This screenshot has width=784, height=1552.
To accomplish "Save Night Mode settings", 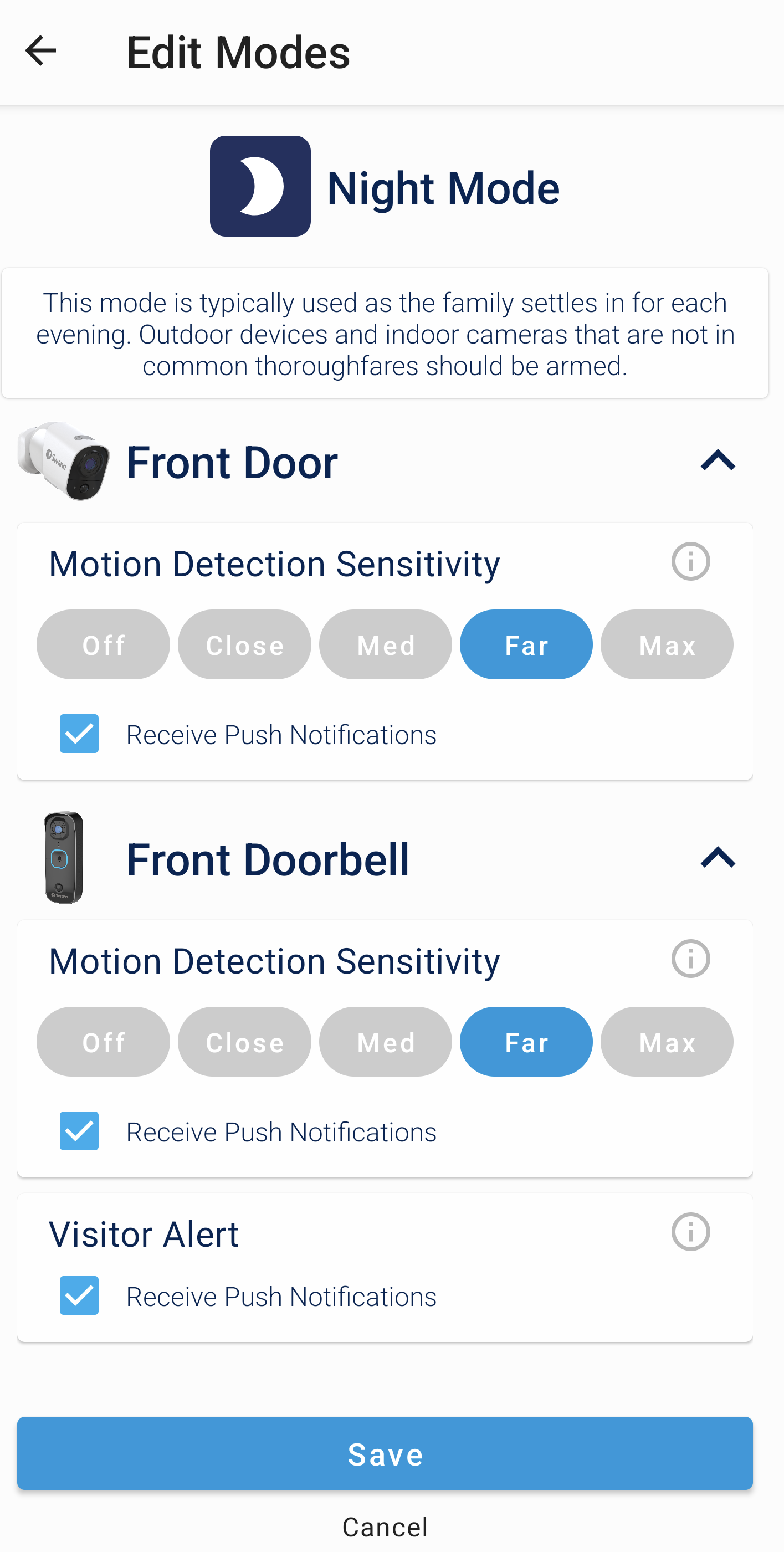I will click(x=385, y=1453).
